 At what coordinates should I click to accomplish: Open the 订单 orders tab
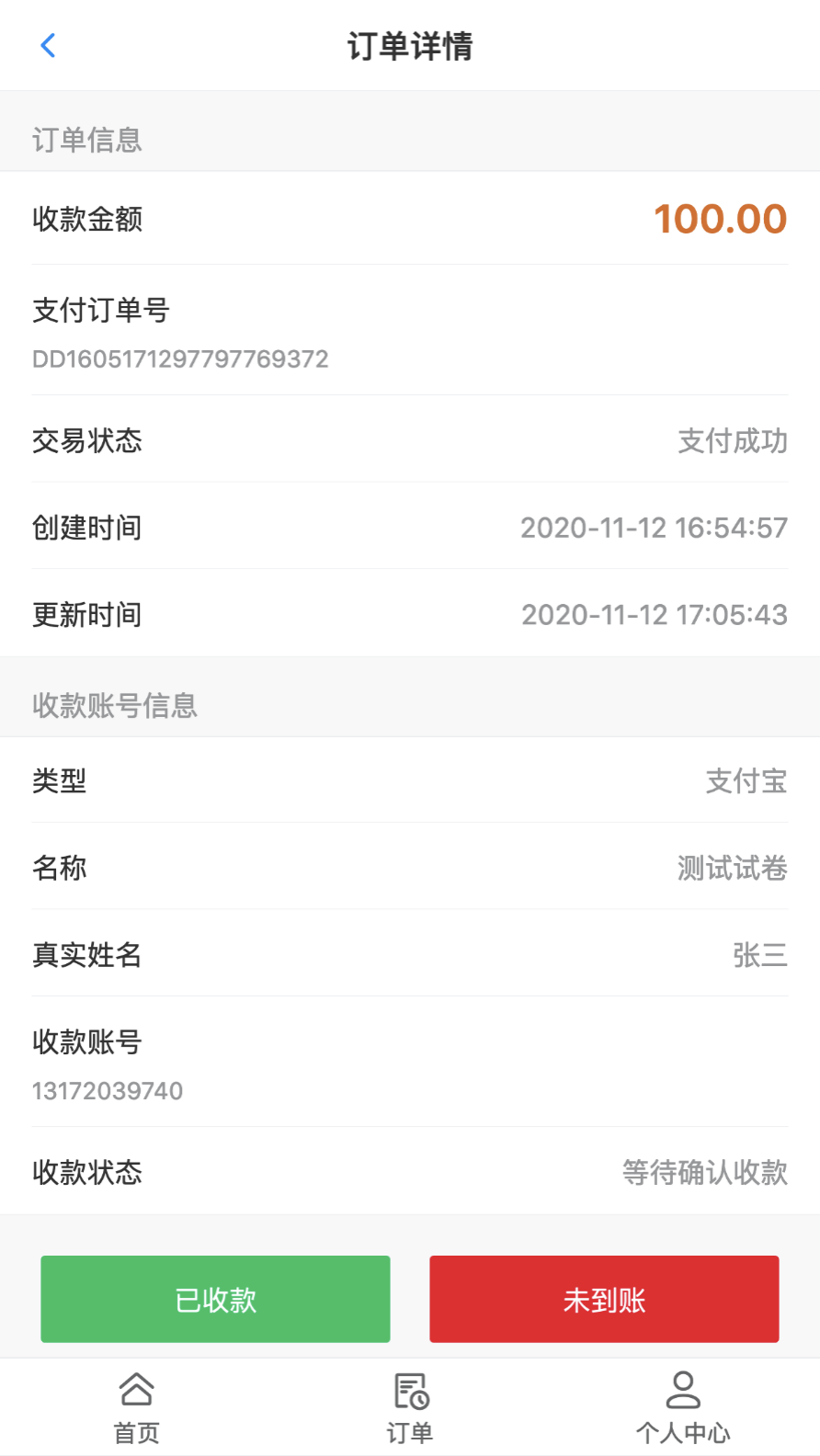coord(410,1407)
